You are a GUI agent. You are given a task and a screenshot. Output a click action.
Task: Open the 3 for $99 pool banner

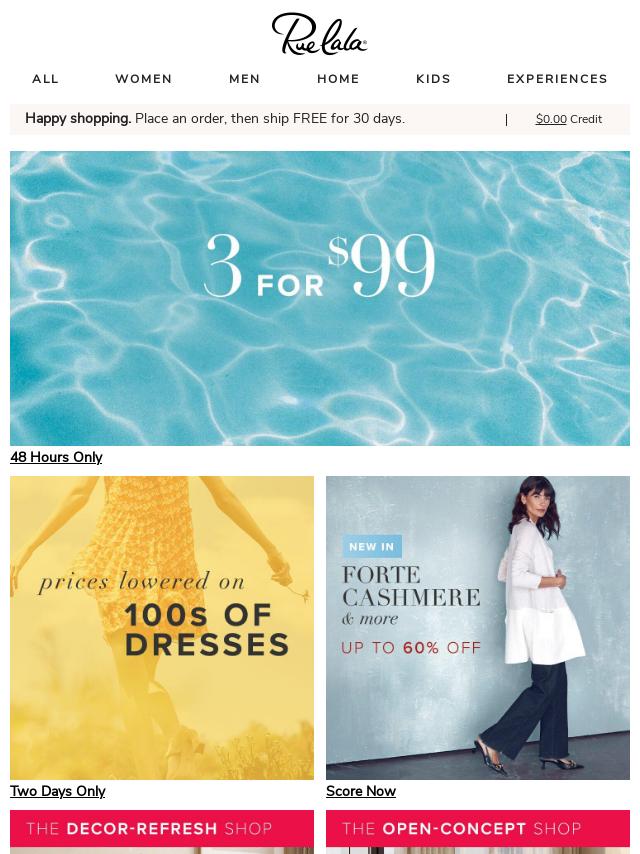pyautogui.click(x=320, y=298)
